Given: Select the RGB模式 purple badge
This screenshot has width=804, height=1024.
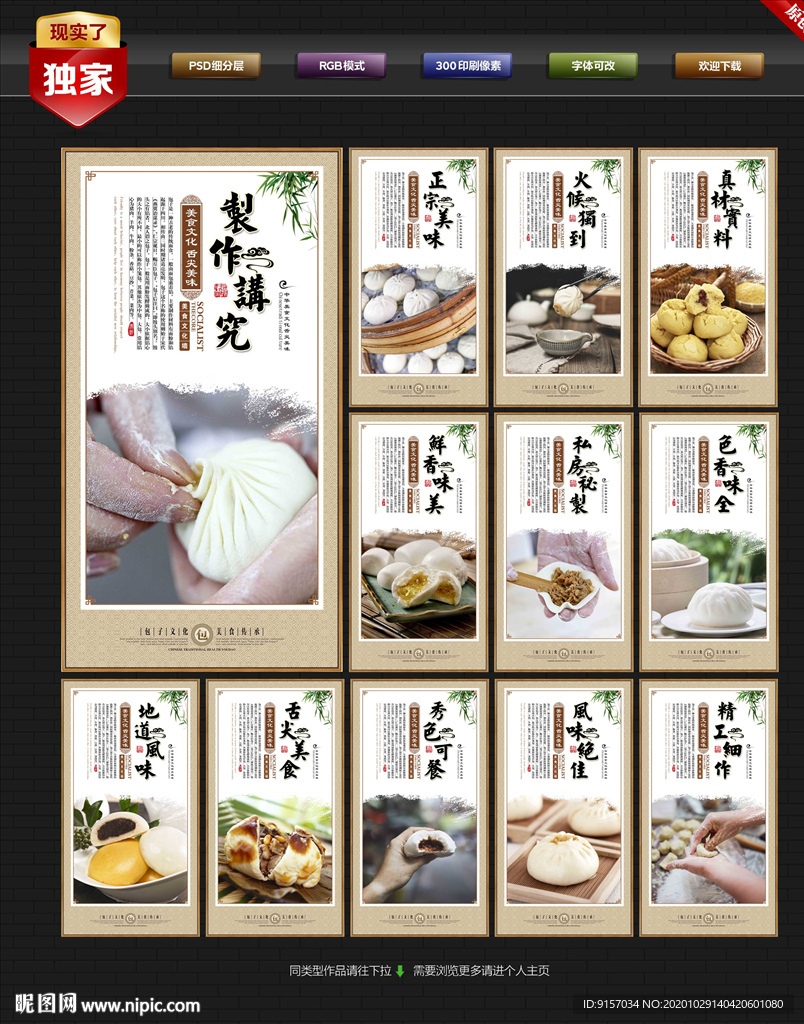Looking at the screenshot, I should pos(339,64).
